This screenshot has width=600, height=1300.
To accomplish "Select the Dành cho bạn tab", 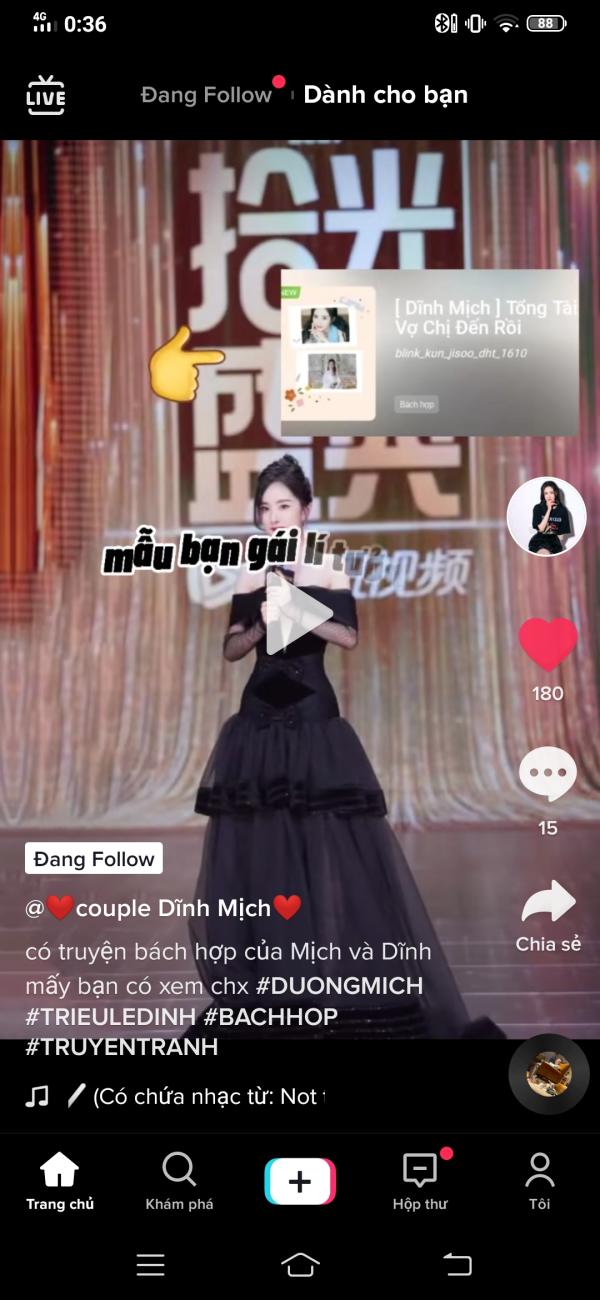I will 385,95.
